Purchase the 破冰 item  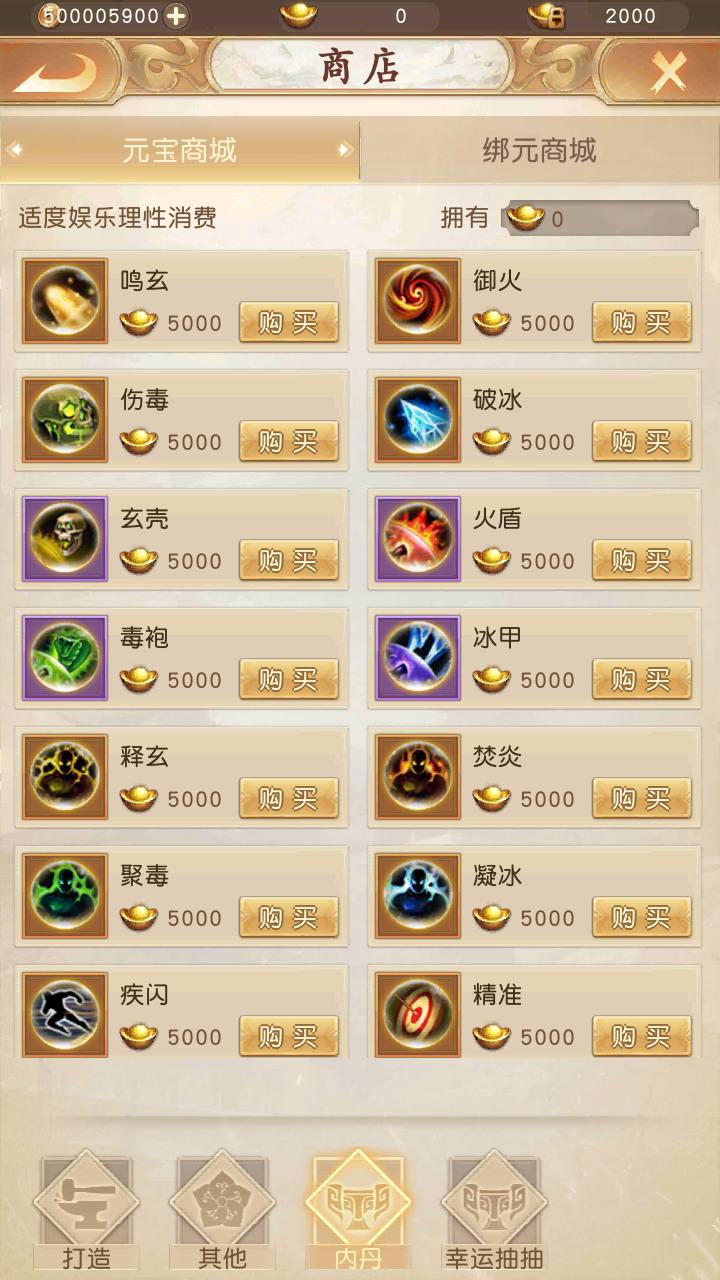(641, 442)
